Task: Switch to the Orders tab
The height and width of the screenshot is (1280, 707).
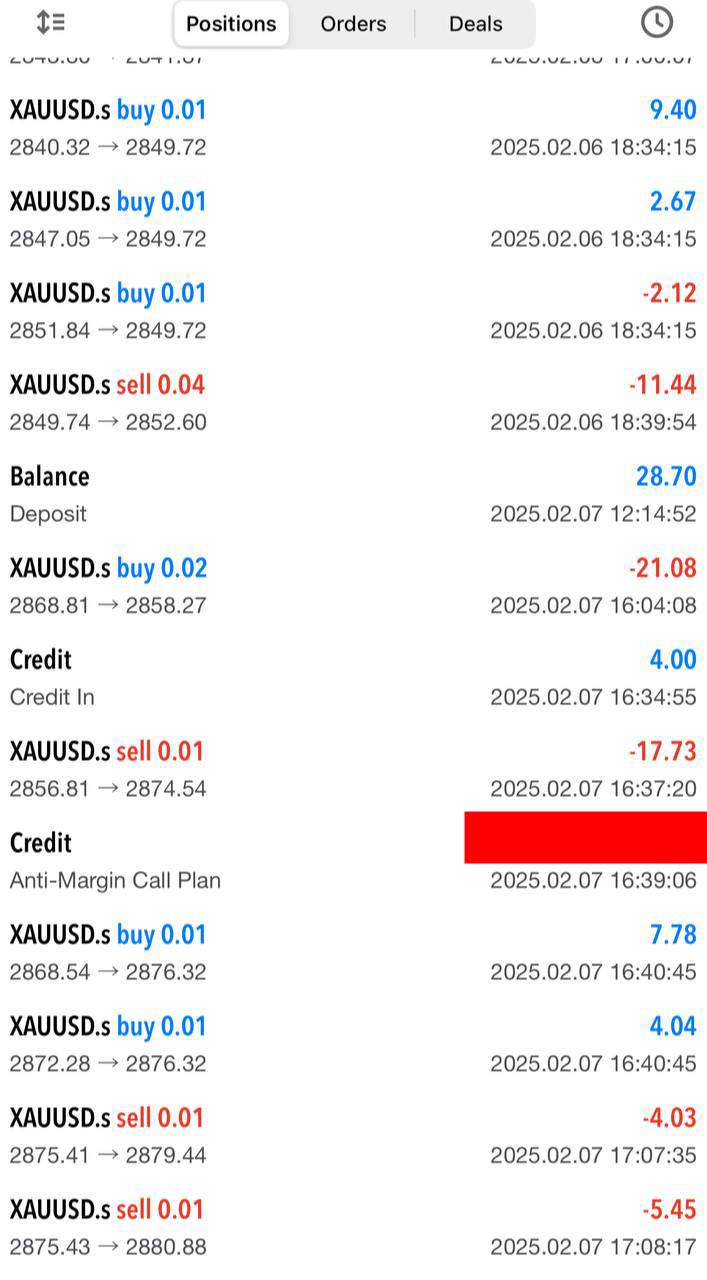Action: 353,23
